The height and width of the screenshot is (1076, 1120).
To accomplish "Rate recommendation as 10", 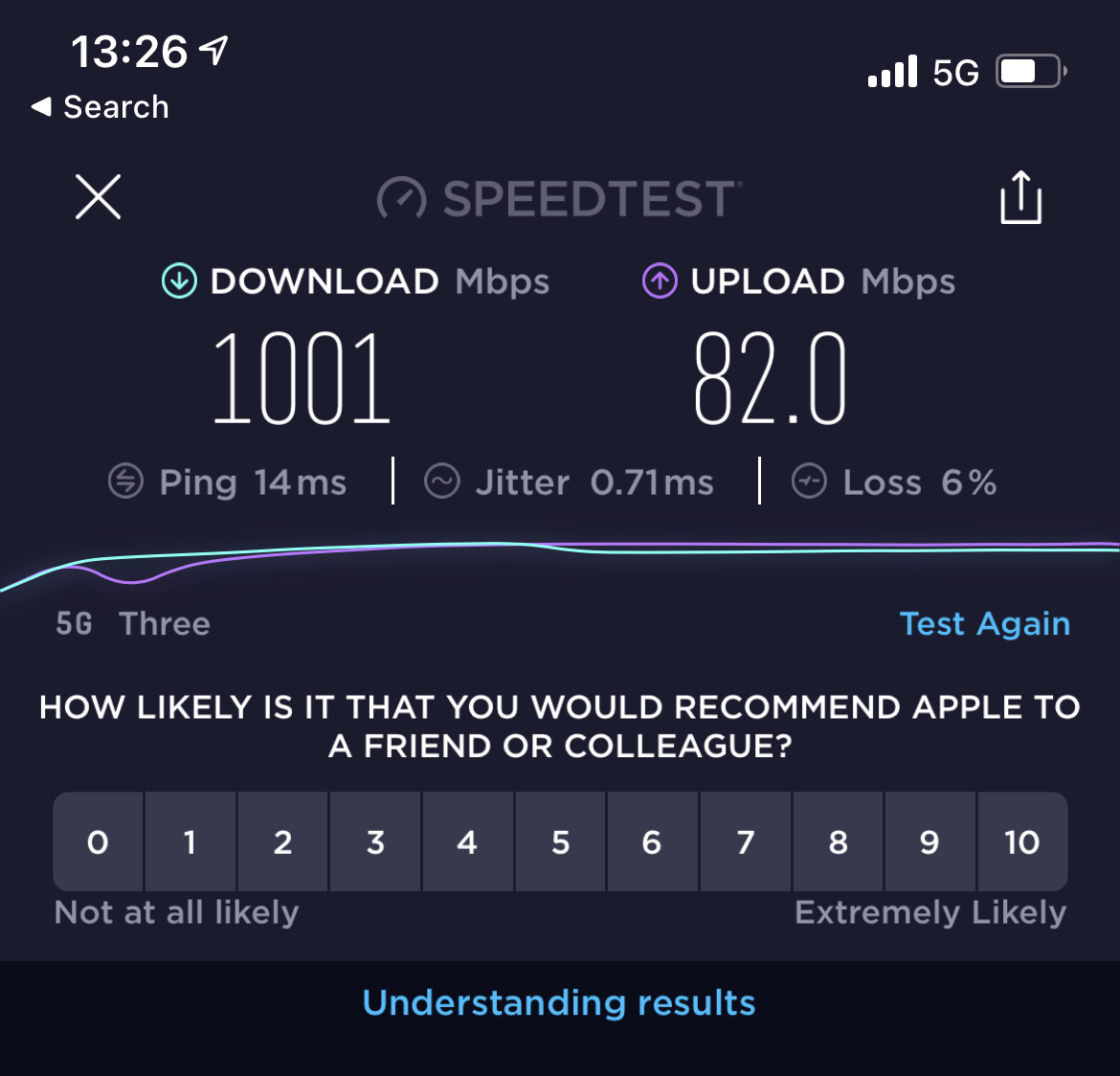I will (x=1023, y=841).
